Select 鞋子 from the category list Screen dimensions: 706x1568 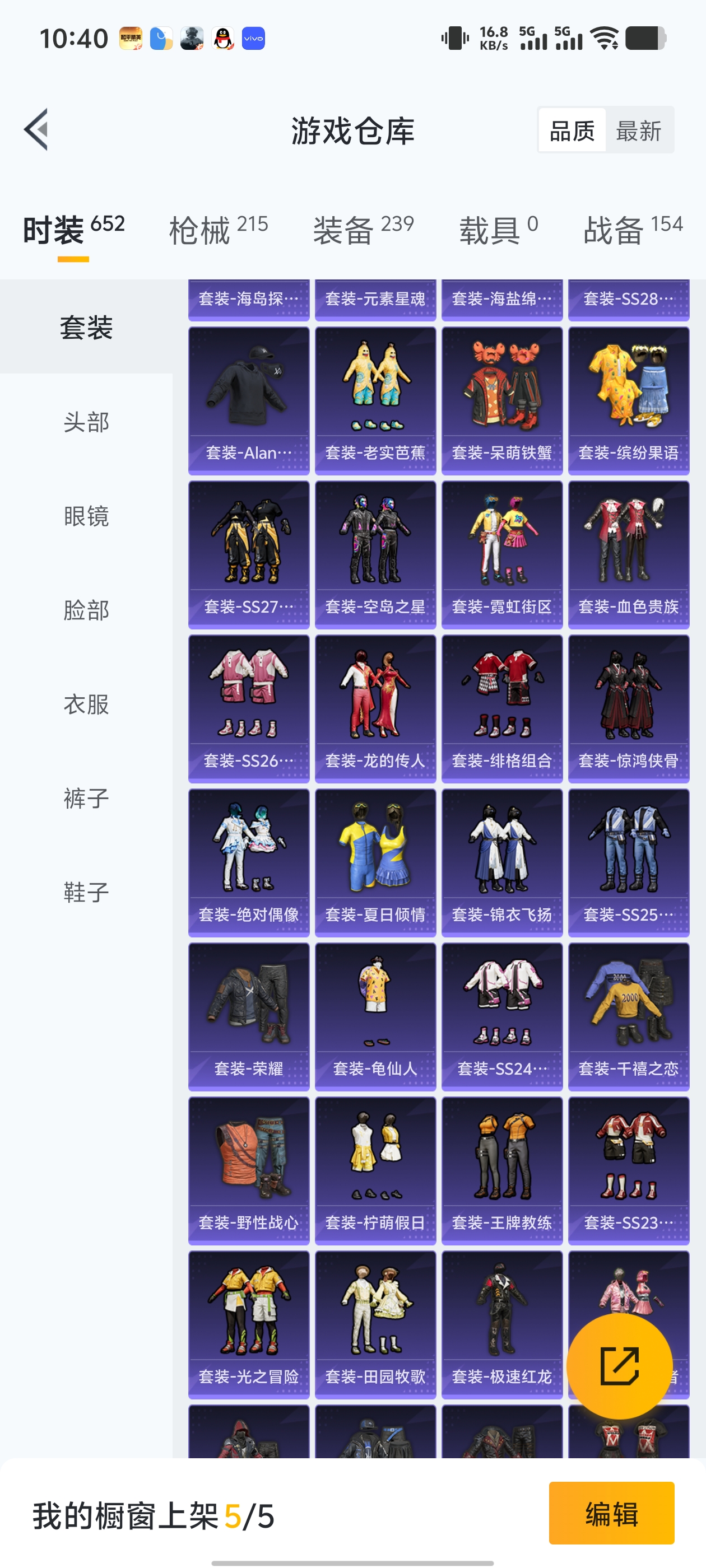(x=85, y=893)
